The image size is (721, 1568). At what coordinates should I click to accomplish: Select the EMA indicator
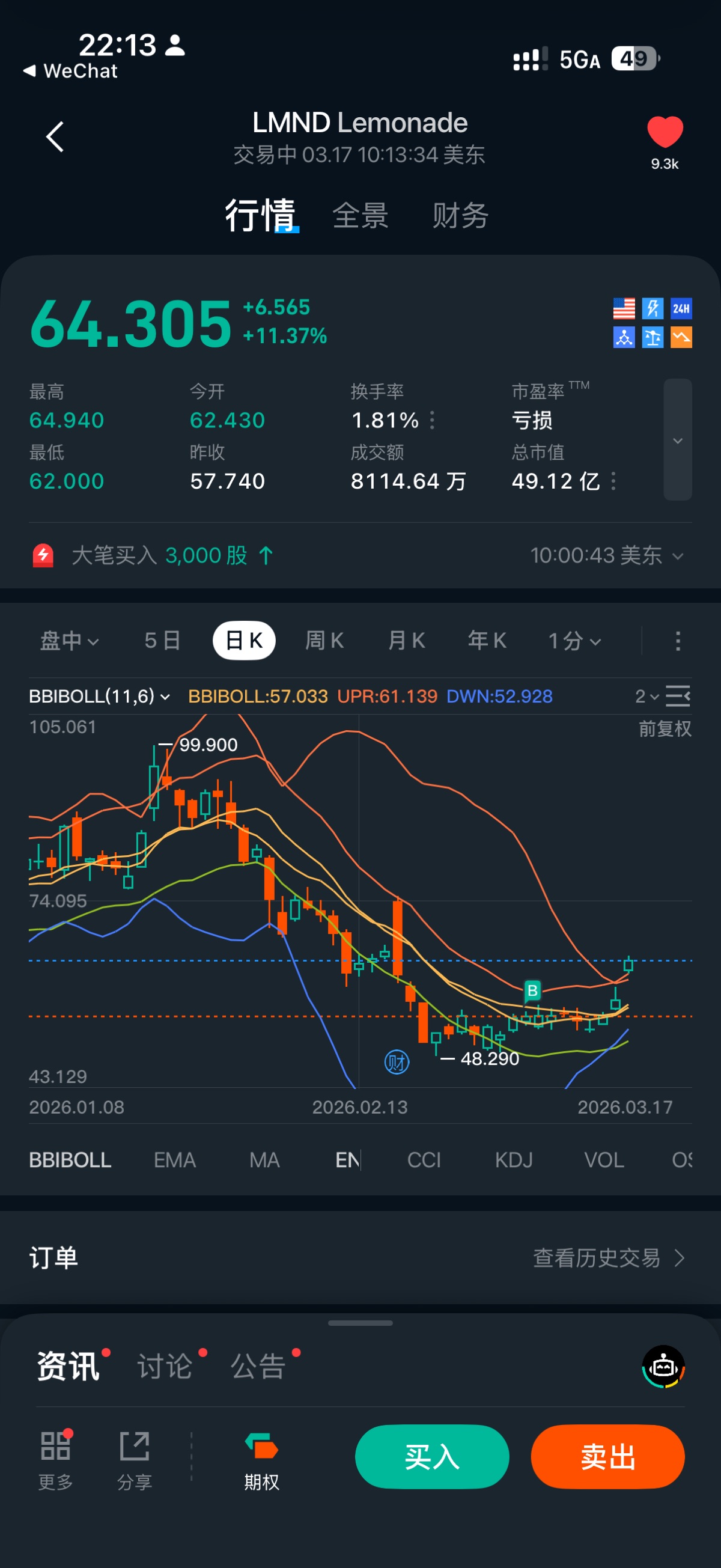pyautogui.click(x=175, y=1160)
